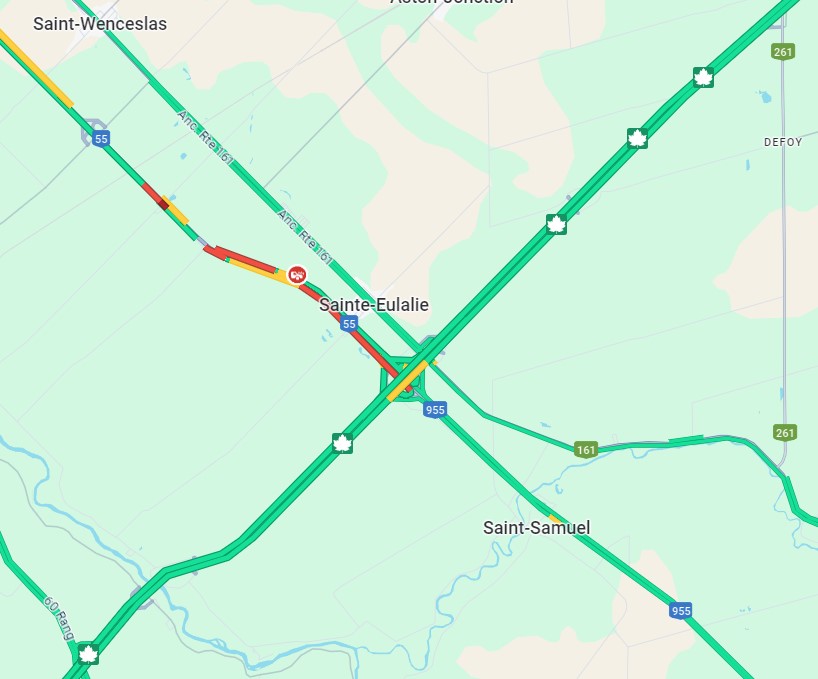Select the Sainte-Eulalie place label

point(374,305)
